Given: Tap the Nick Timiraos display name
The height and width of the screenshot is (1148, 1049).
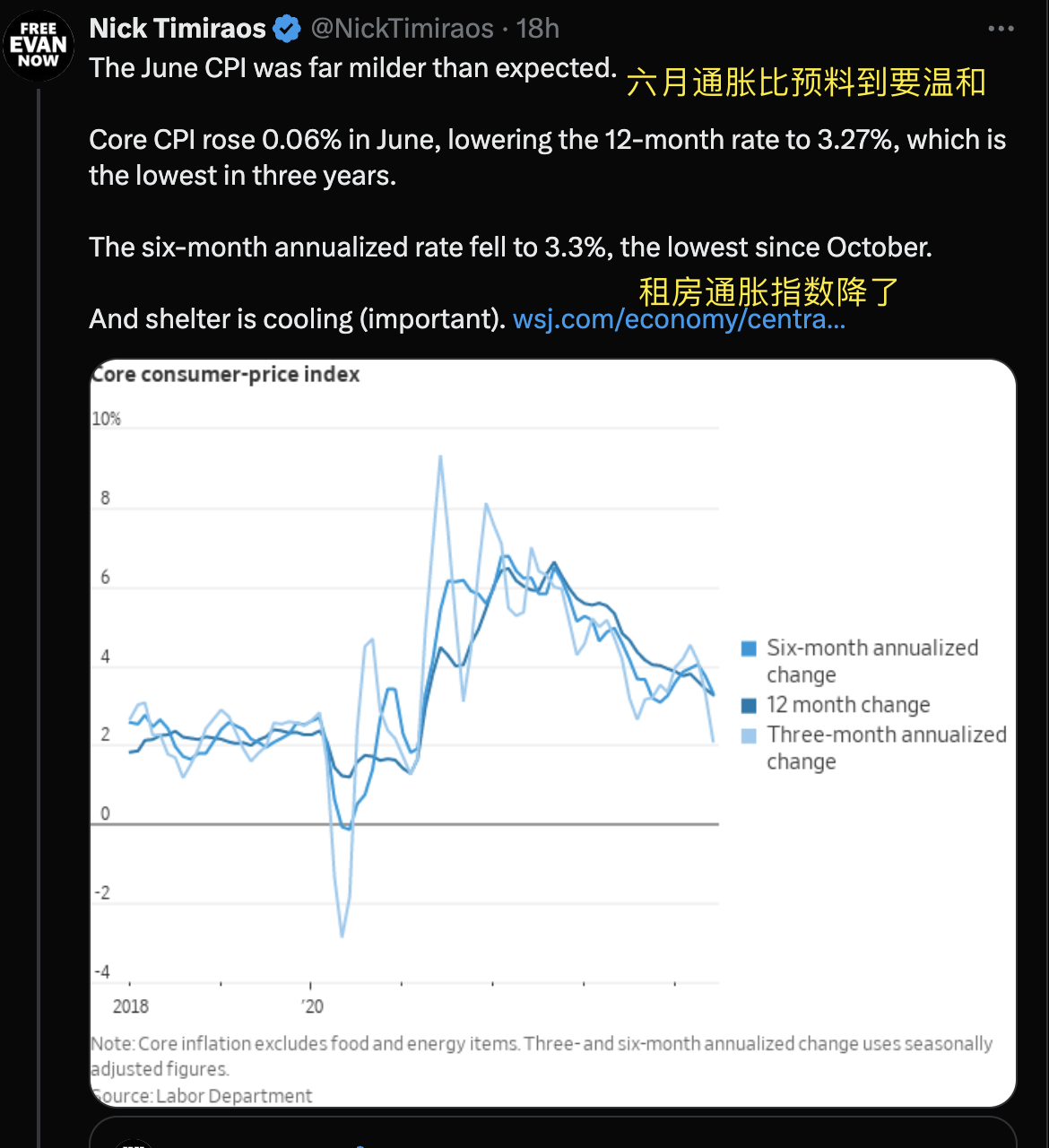Looking at the screenshot, I should pos(178,29).
